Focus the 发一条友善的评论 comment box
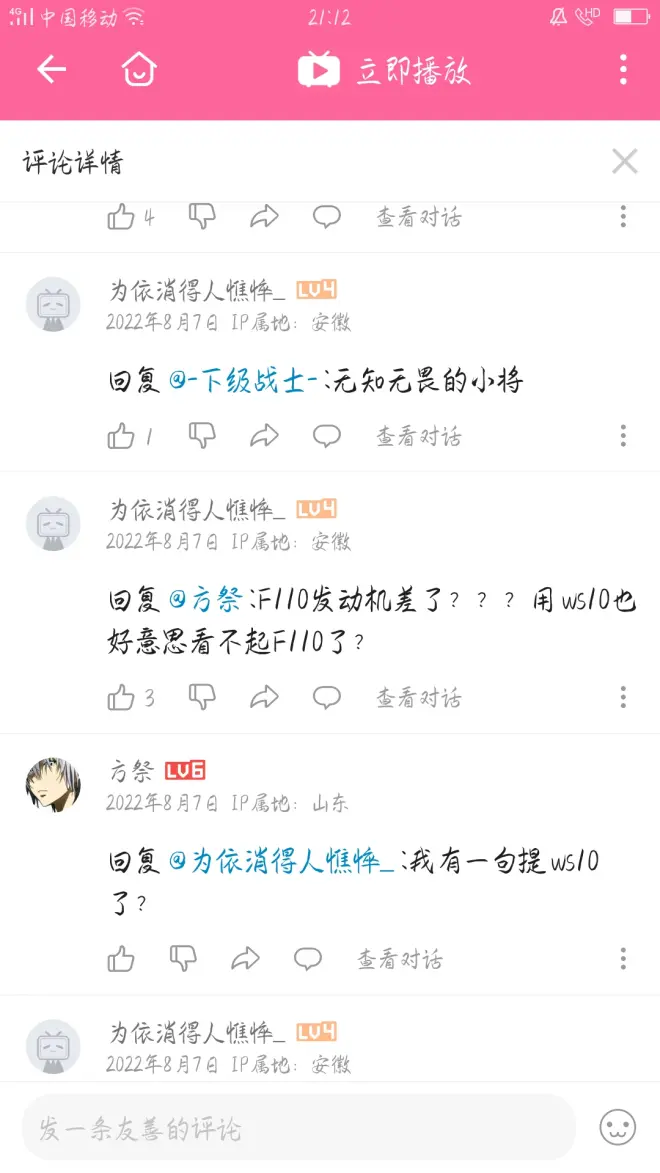 click(x=298, y=1129)
